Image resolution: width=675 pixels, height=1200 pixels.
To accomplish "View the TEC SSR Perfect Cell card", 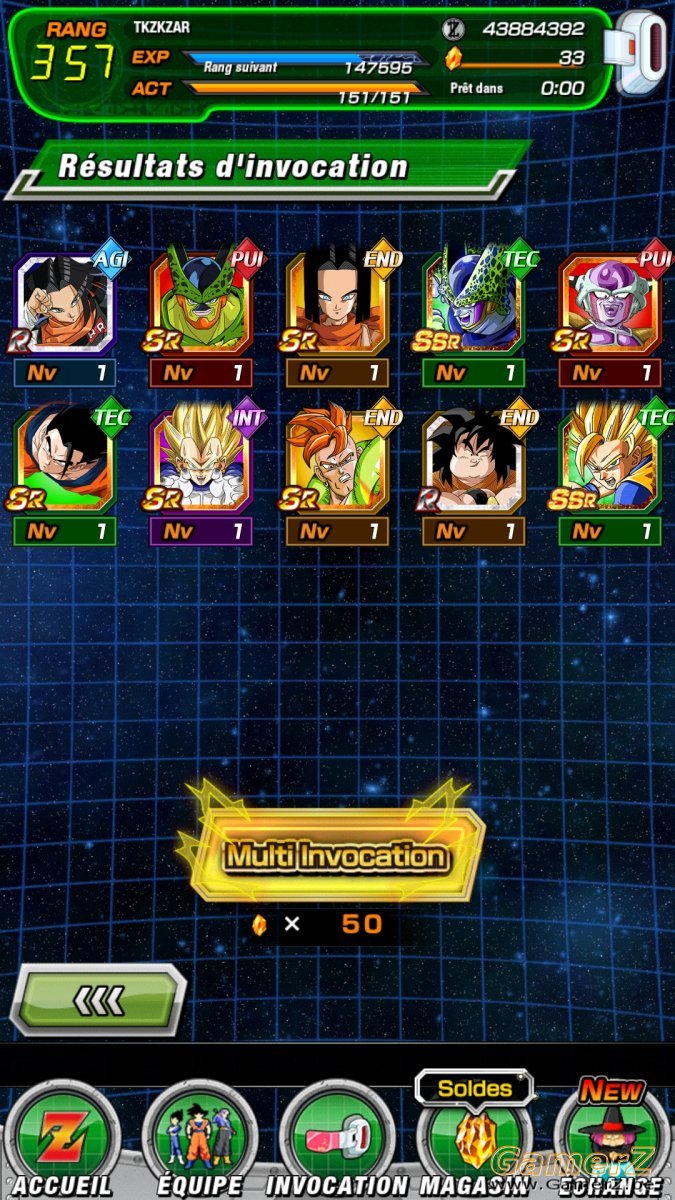I will point(473,304).
